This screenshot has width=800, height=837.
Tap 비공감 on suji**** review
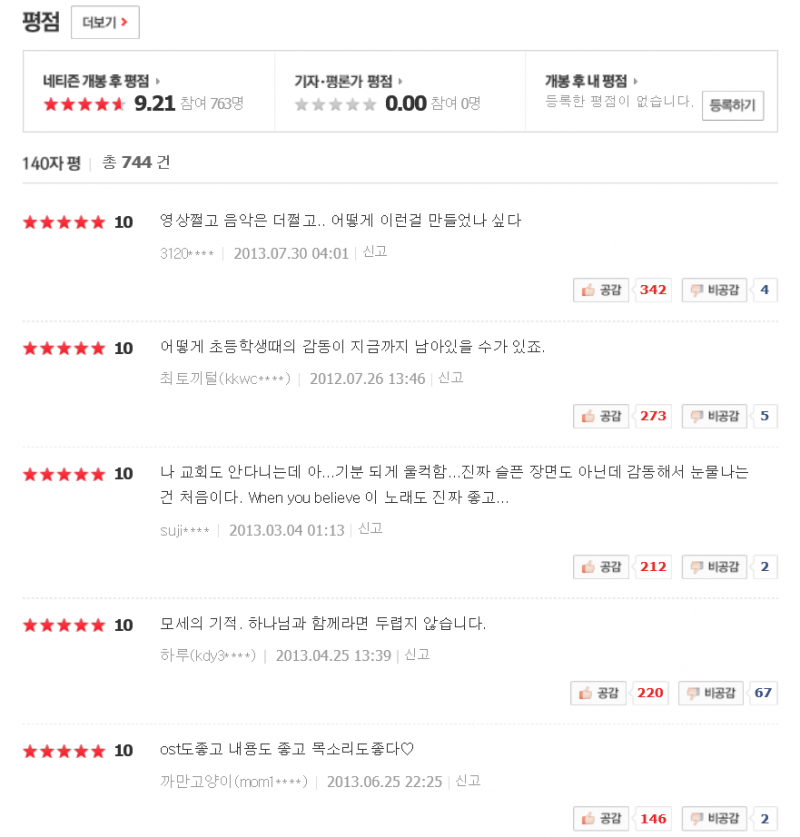713,567
